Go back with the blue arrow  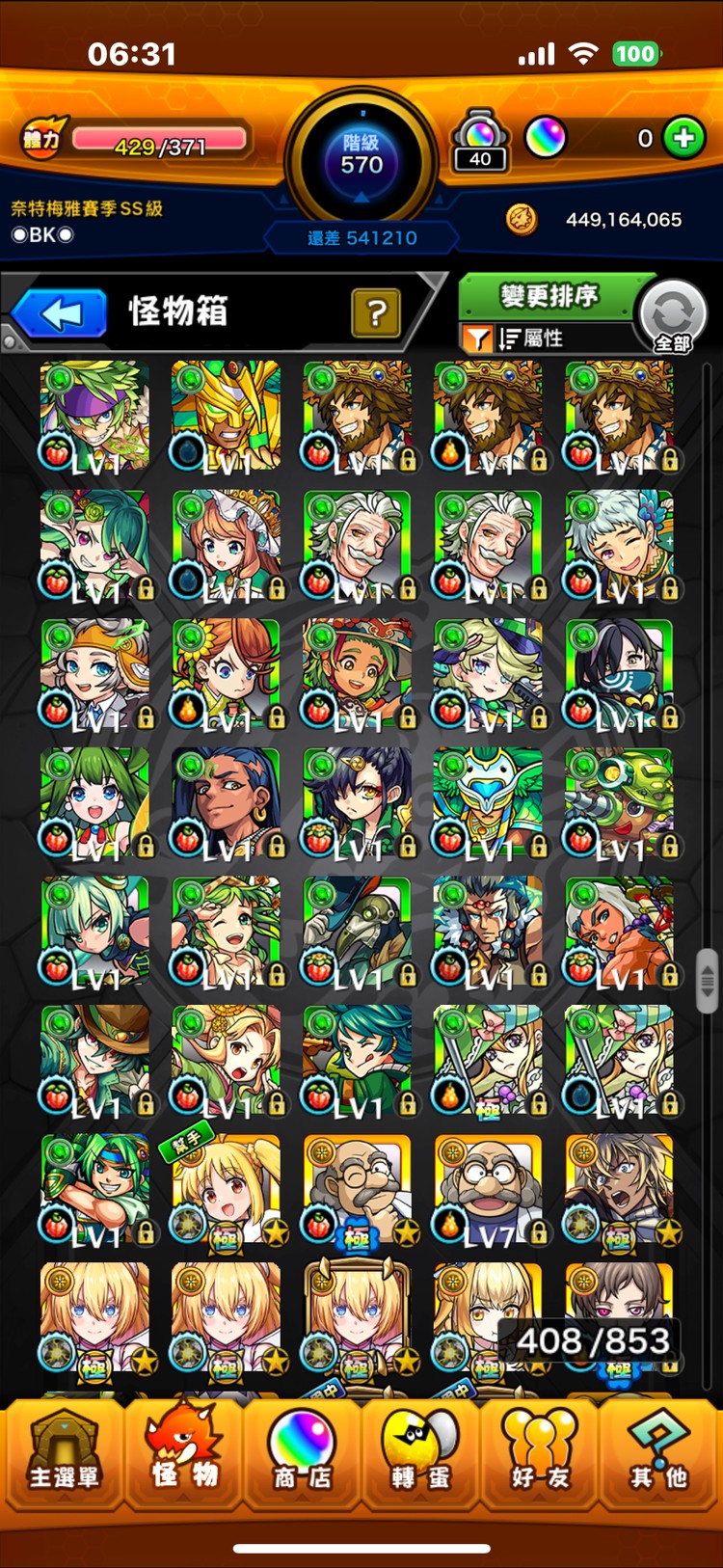[x=60, y=313]
